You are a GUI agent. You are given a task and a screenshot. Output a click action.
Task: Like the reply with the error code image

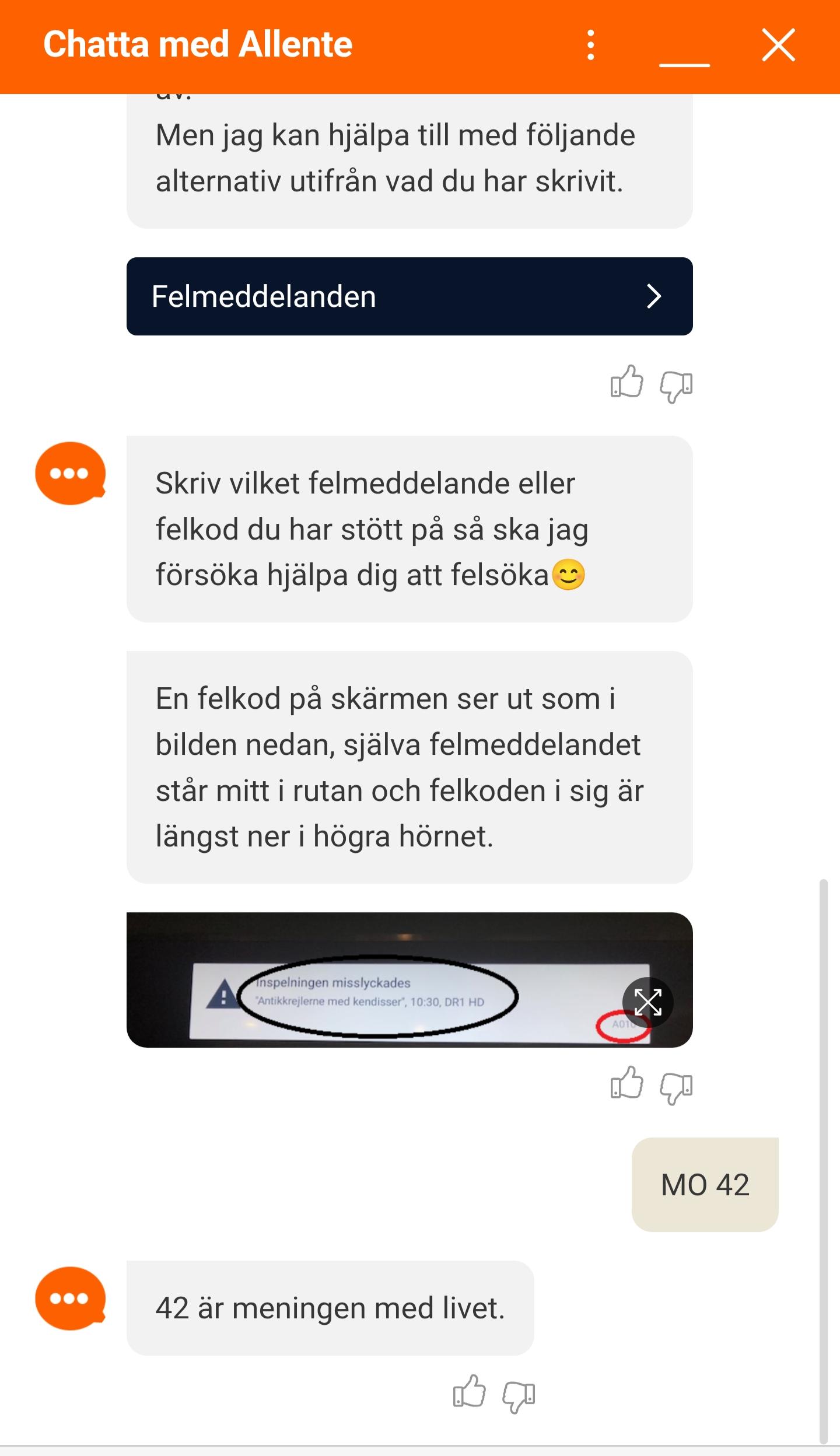[x=626, y=1084]
